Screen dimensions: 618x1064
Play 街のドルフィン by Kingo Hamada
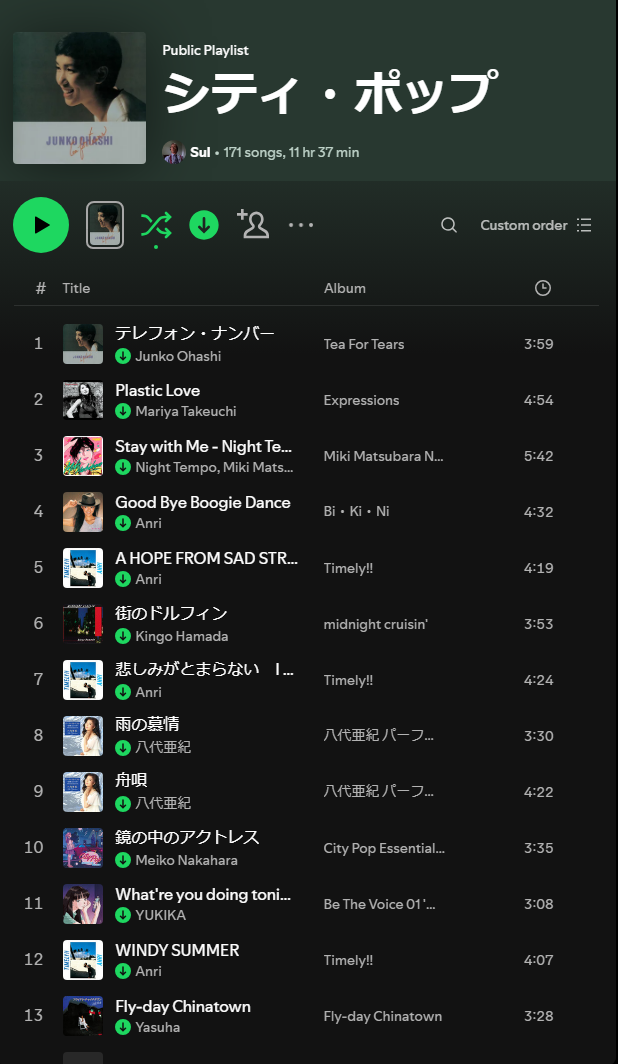point(171,614)
